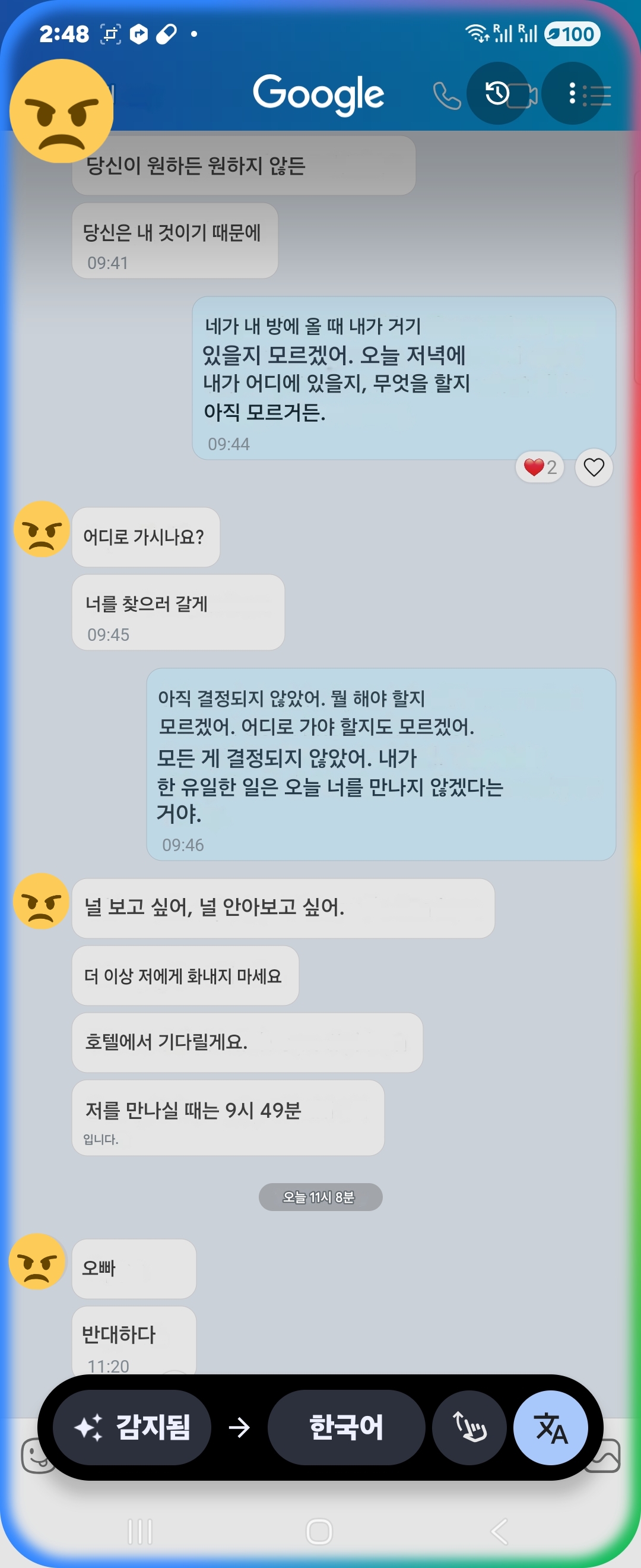Change the detected source language (감지됨)
The image size is (641, 1568).
click(x=132, y=1427)
